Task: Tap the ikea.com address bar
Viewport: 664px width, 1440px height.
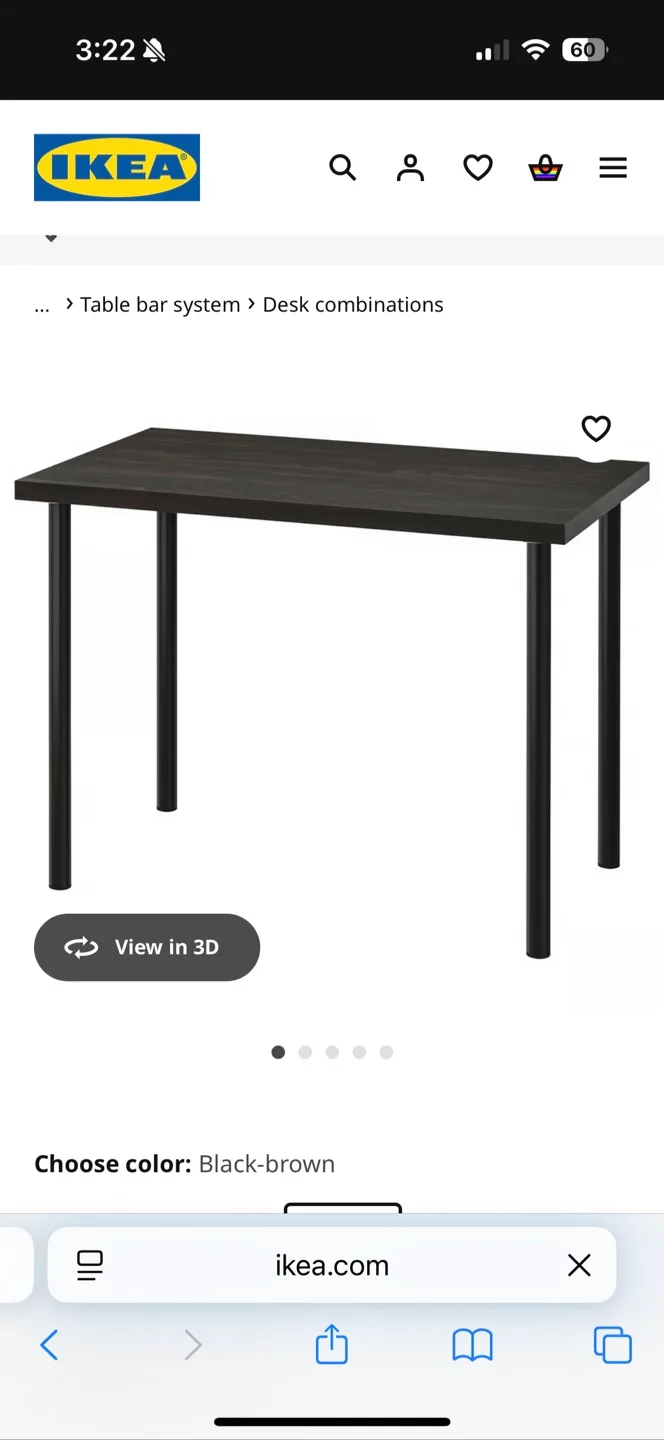Action: click(x=332, y=1265)
